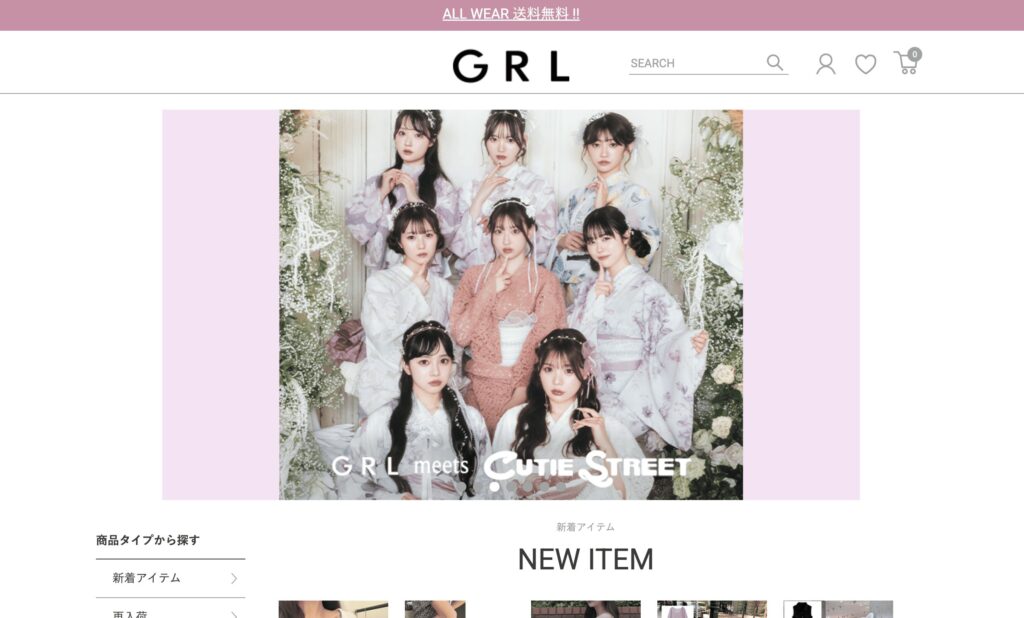This screenshot has height=618, width=1024.
Task: Go to GRL home via logo
Action: (x=511, y=66)
